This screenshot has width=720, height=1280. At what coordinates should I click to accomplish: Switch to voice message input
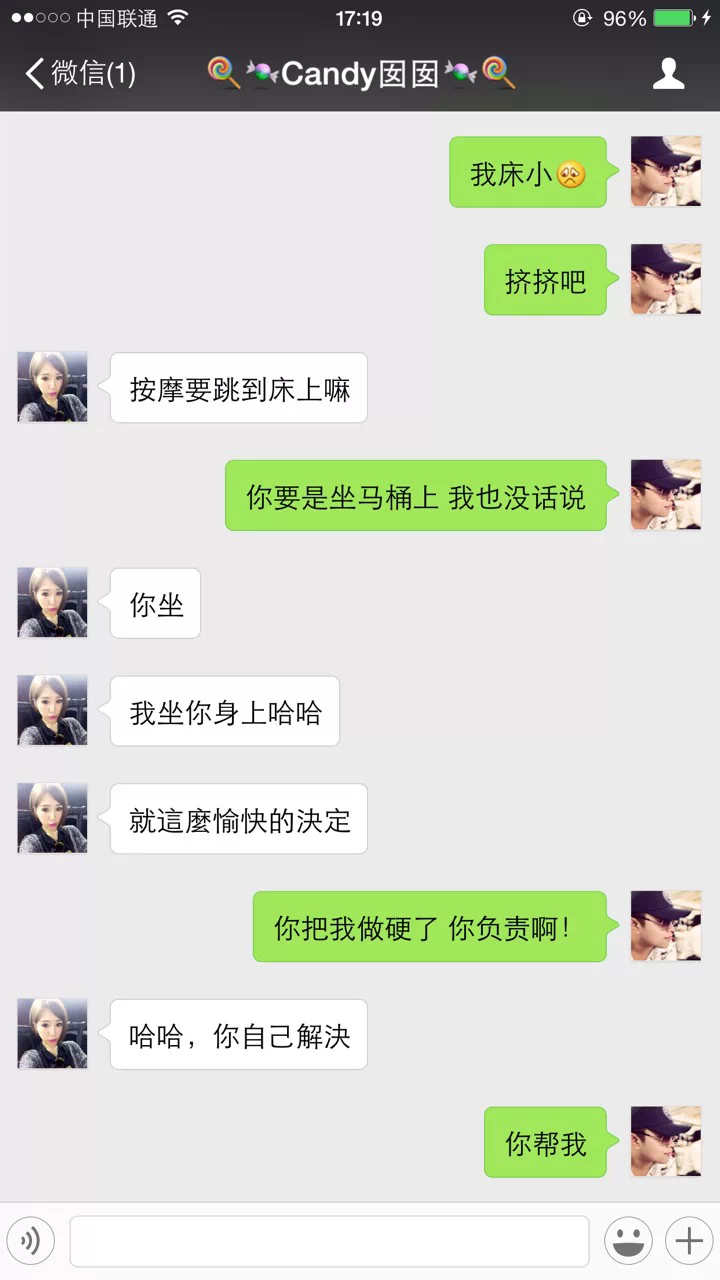(x=30, y=1241)
